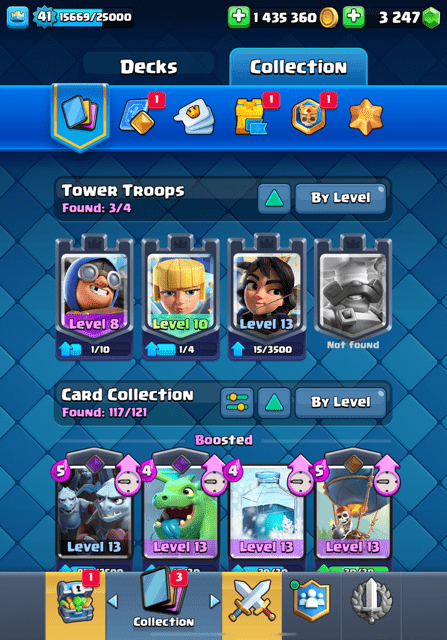Open the skull banner badge tab
This screenshot has width=447, height=640.
(x=309, y=117)
